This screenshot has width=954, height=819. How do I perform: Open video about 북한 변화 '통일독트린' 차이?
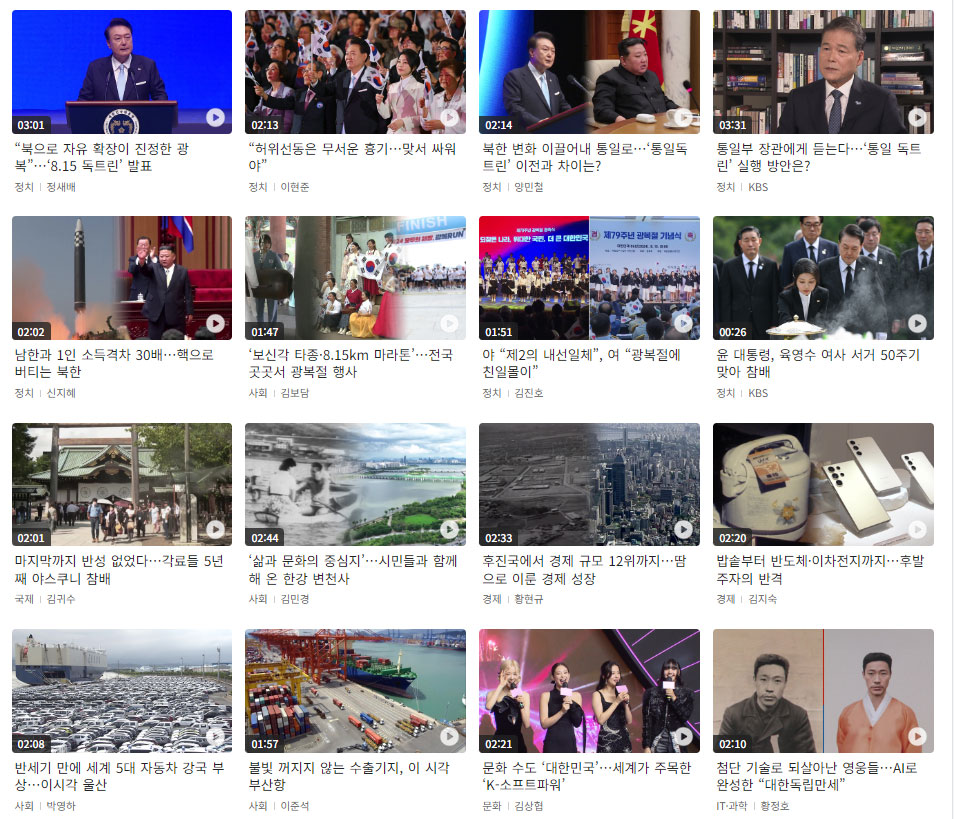589,72
